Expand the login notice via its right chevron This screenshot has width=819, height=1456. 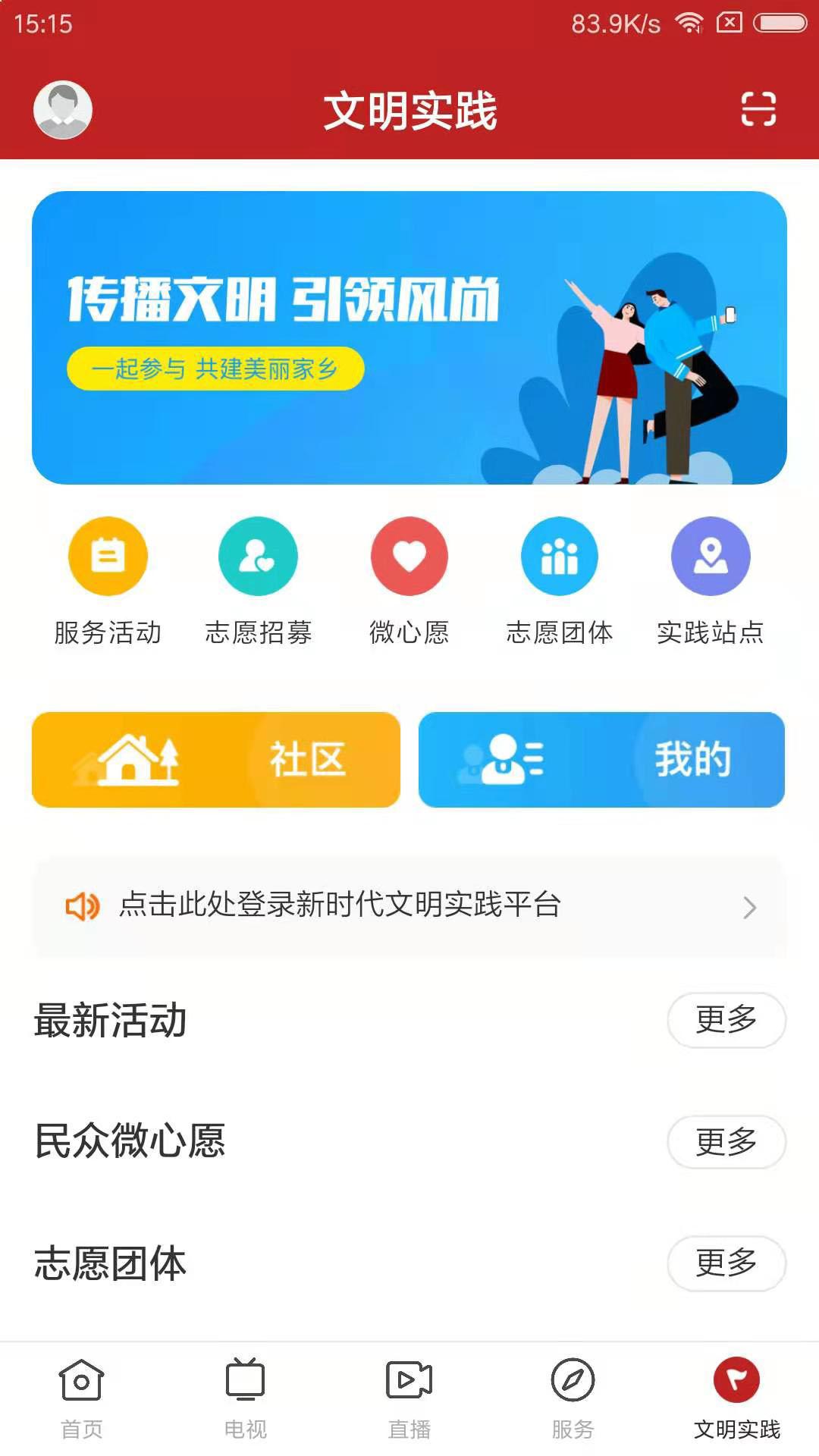[x=749, y=907]
